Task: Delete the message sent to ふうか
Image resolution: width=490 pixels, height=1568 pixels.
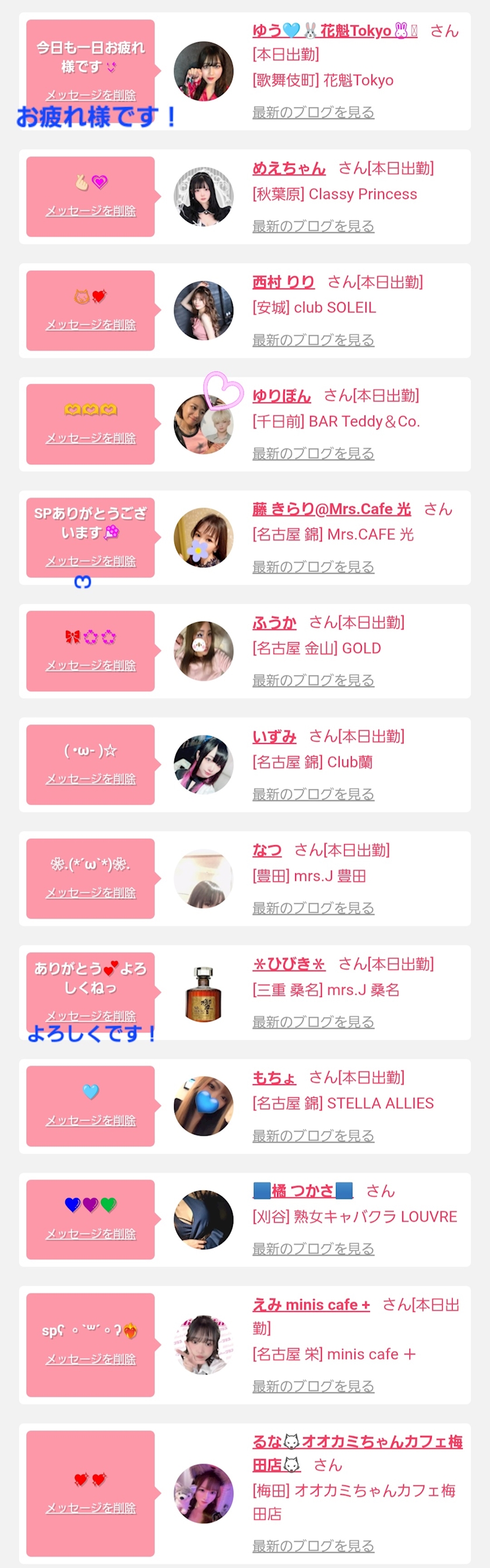Action: (x=90, y=666)
